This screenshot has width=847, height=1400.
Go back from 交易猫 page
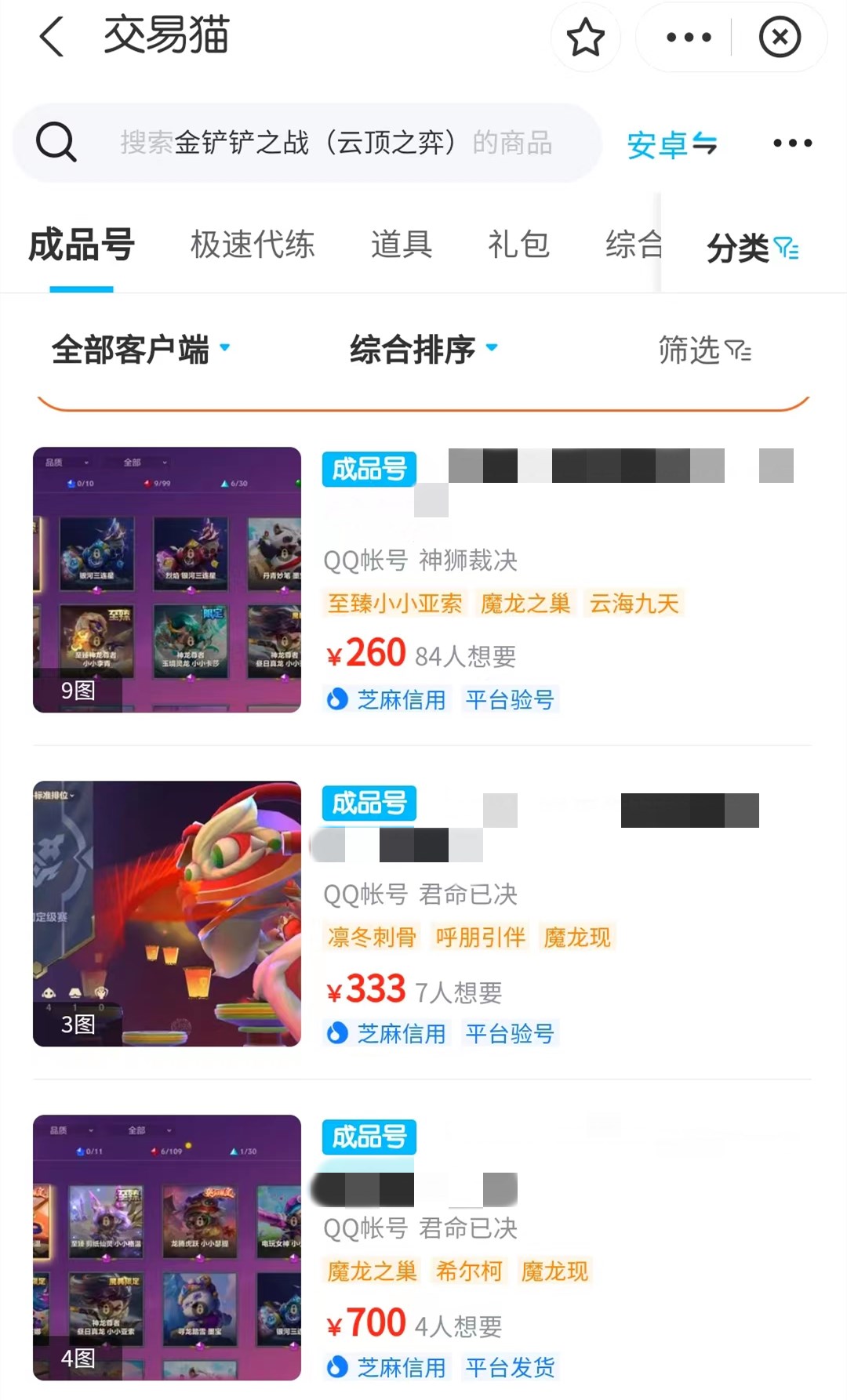(x=52, y=38)
